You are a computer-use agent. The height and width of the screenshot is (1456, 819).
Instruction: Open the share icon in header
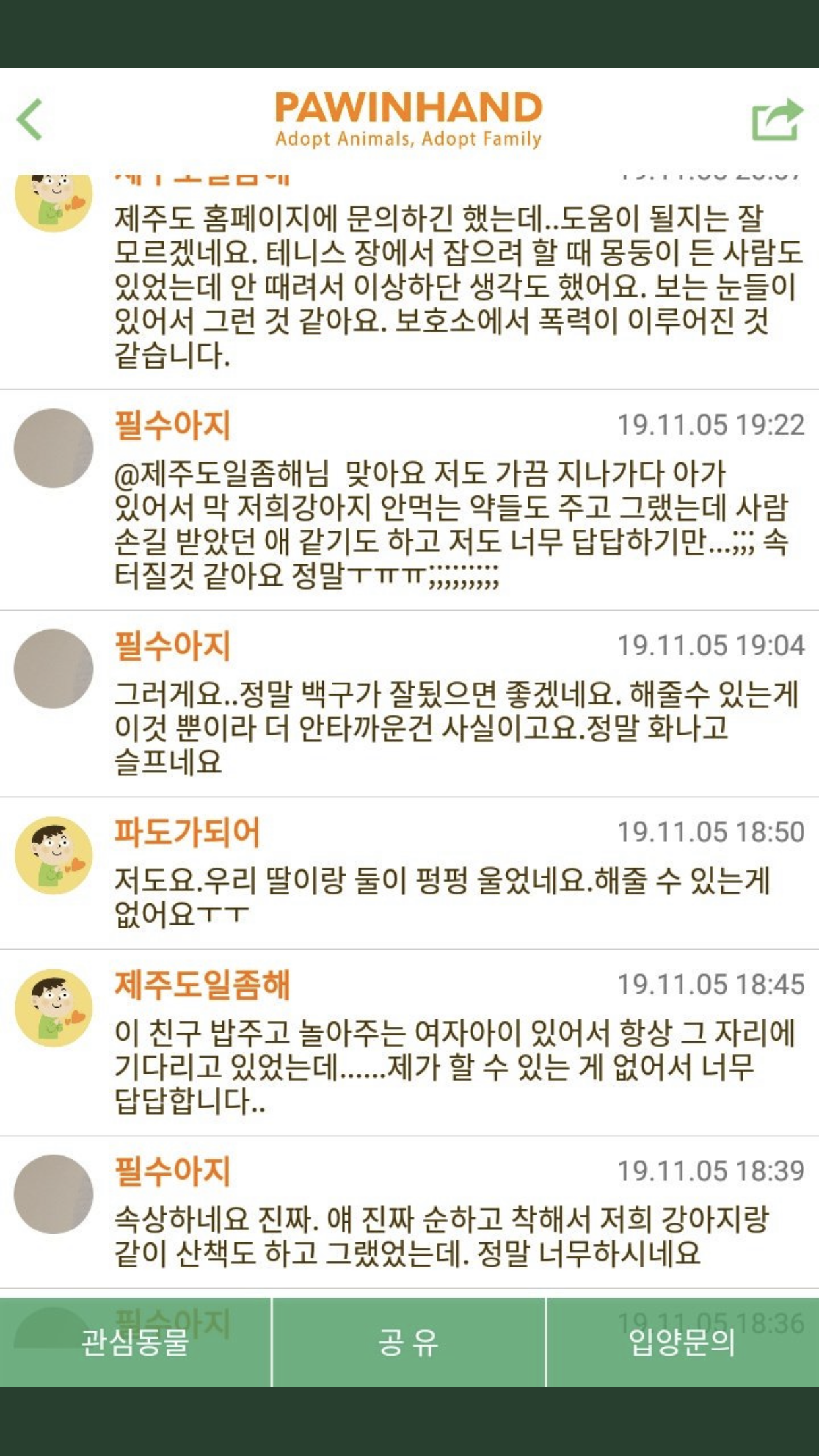pos(777,120)
